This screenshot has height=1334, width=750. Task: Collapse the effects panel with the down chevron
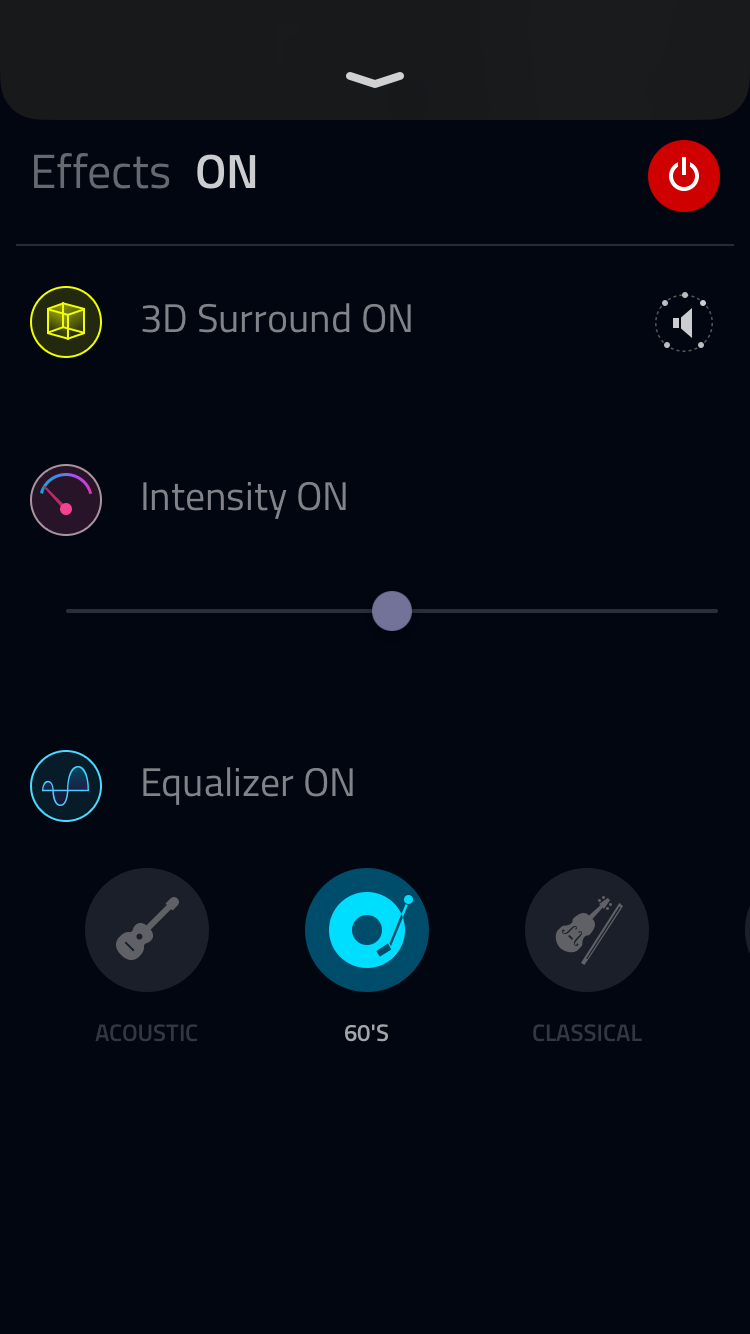(375, 79)
